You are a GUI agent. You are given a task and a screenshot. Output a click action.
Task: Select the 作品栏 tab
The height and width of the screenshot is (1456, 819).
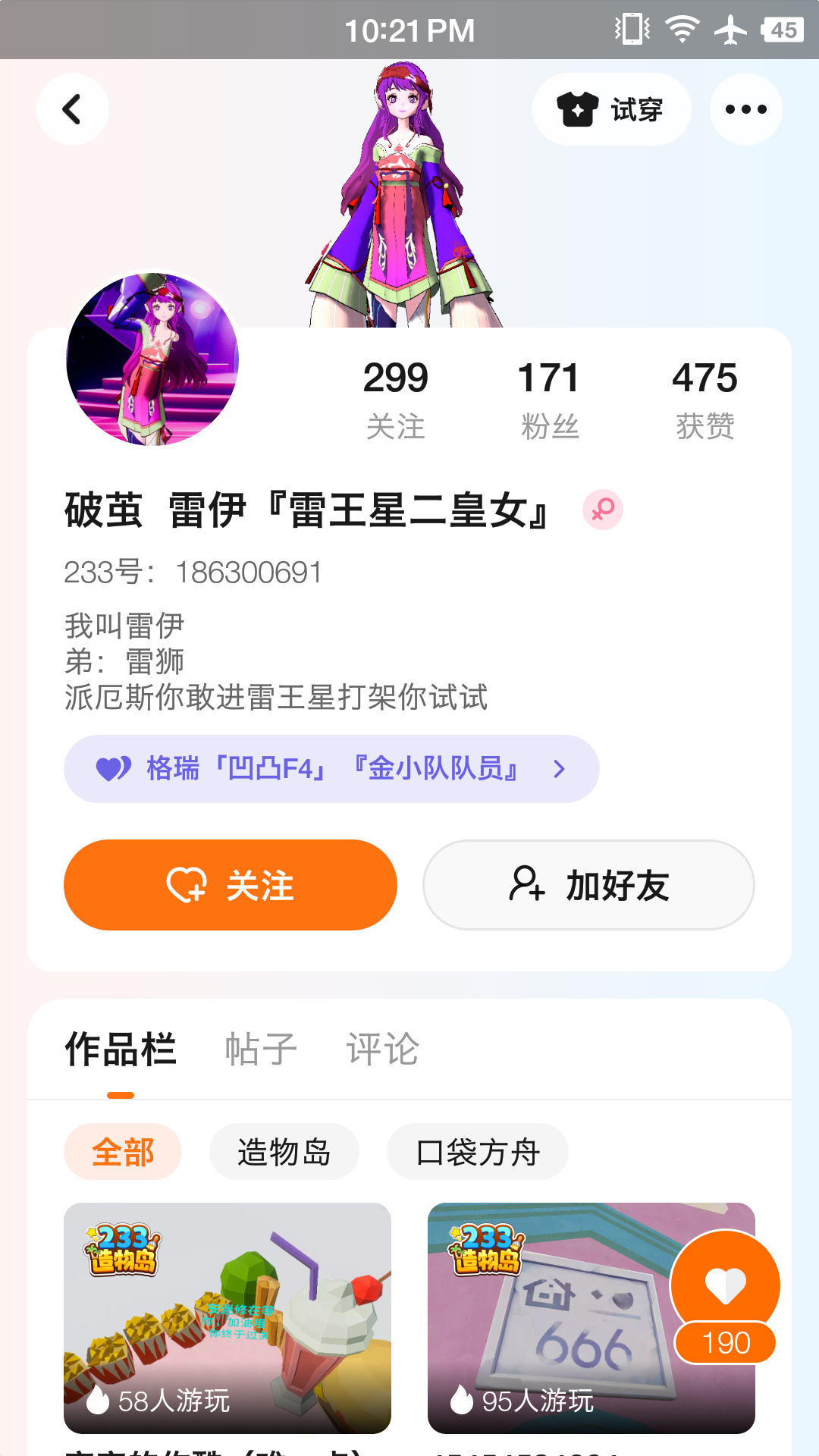point(121,1050)
